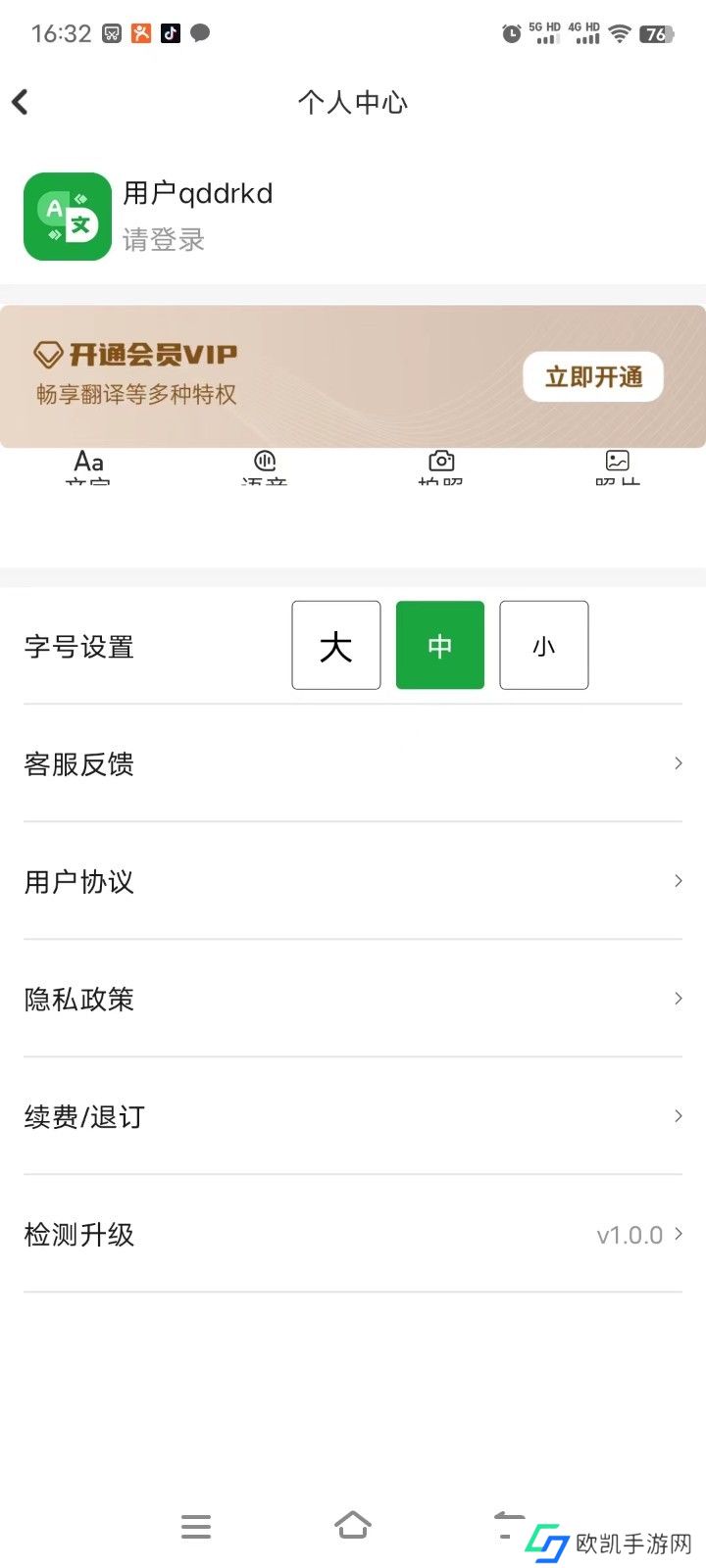Go back using the top-left arrow
The height and width of the screenshot is (1568, 706).
coord(21,102)
